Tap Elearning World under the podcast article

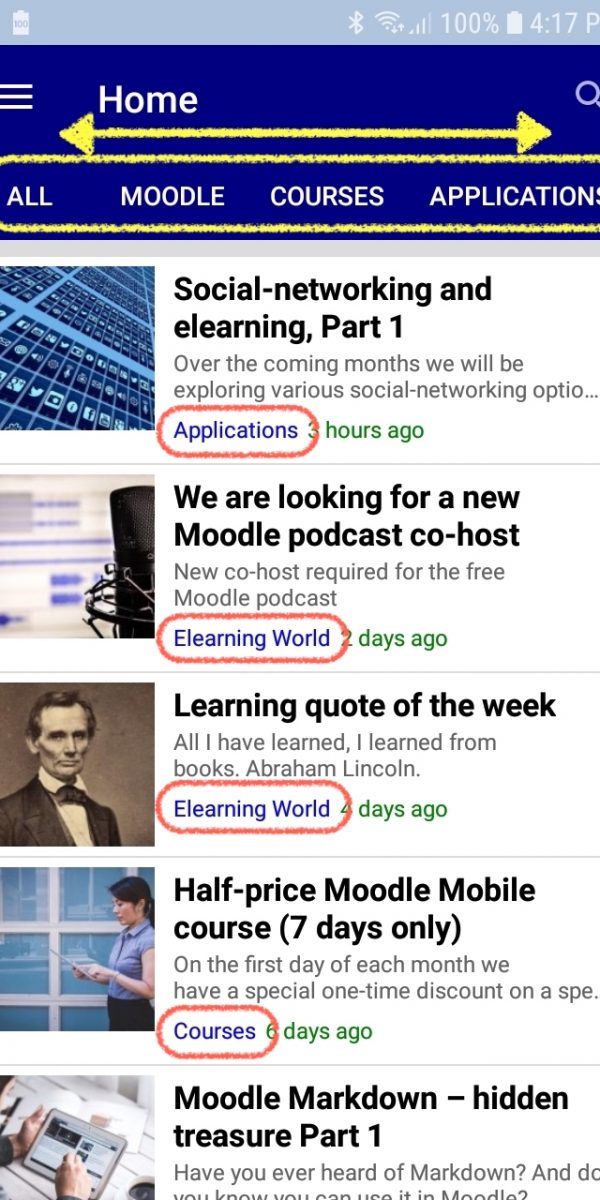point(252,639)
